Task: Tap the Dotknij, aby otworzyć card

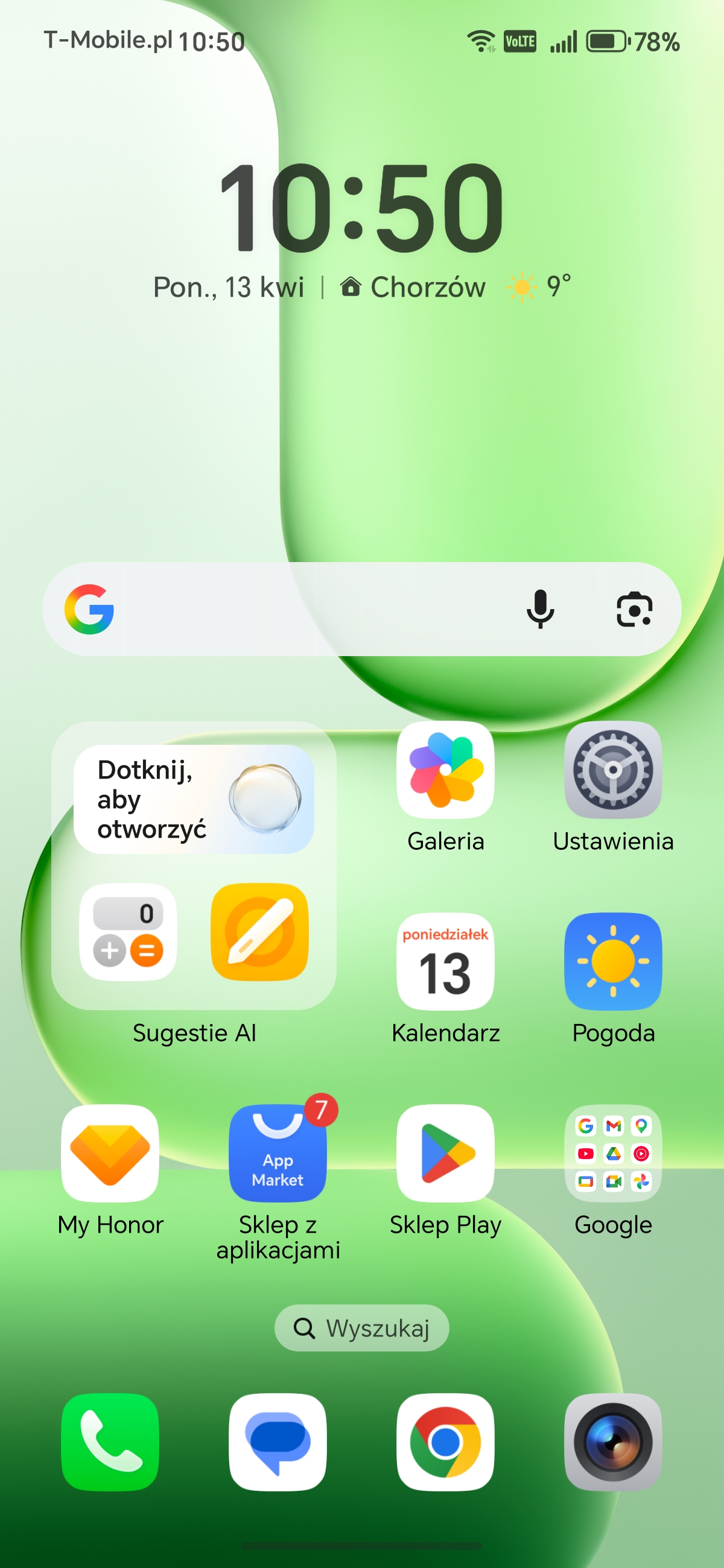Action: coord(194,799)
